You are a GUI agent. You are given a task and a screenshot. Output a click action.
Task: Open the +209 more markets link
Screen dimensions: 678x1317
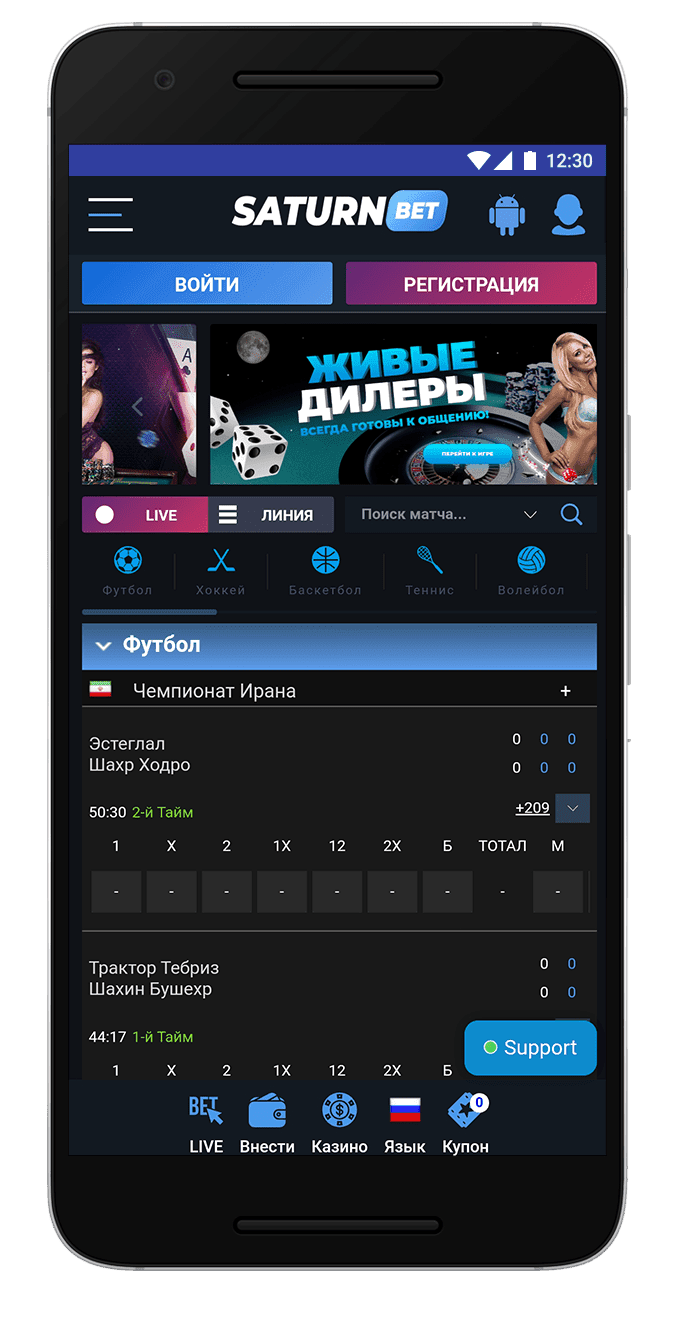point(532,808)
